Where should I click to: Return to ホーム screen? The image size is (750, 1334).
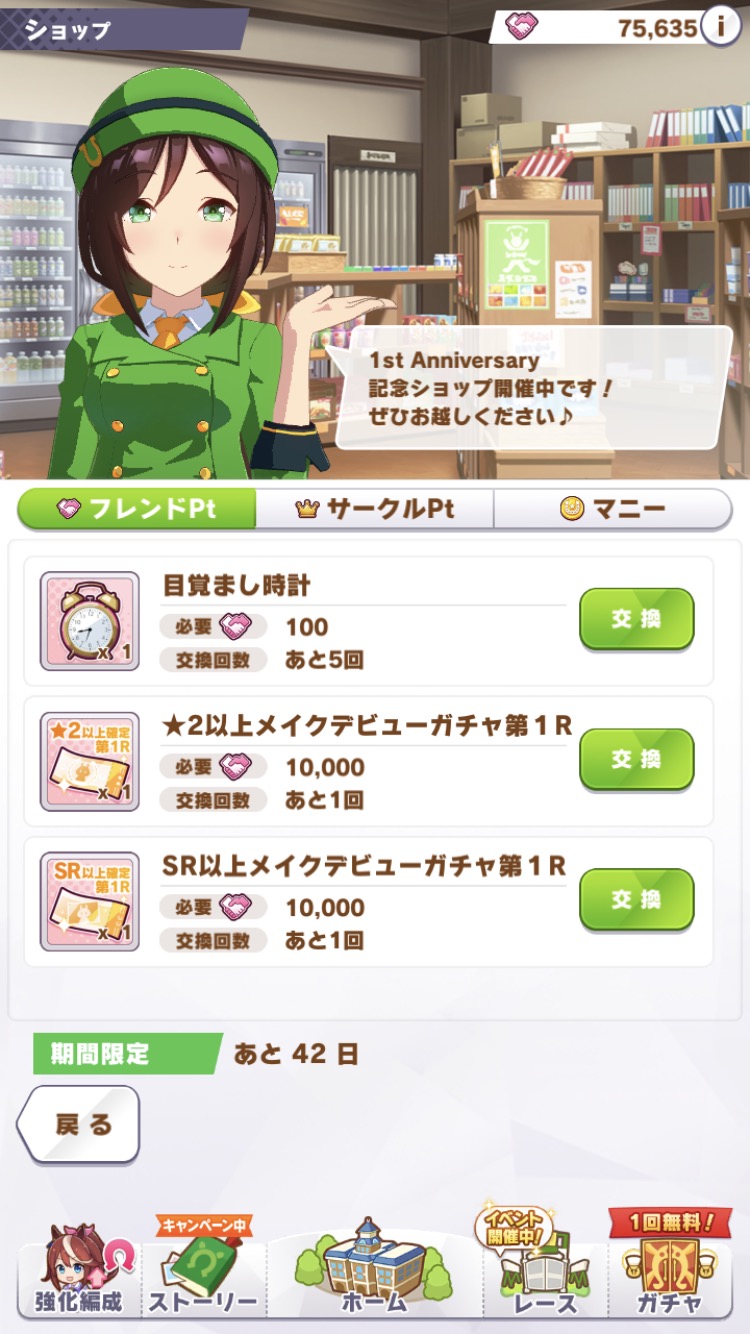click(x=375, y=1270)
